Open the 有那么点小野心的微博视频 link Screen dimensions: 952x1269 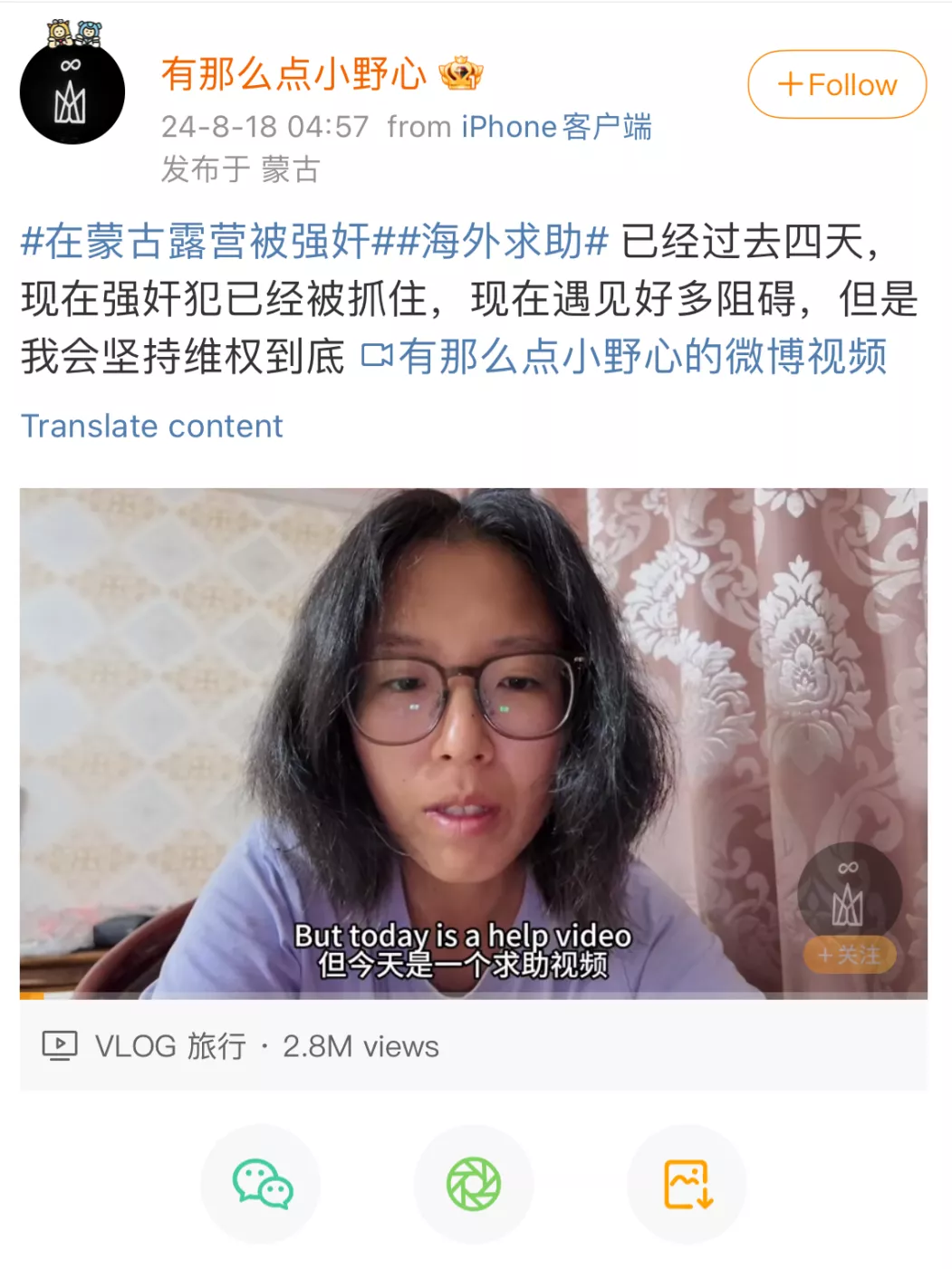tap(624, 356)
